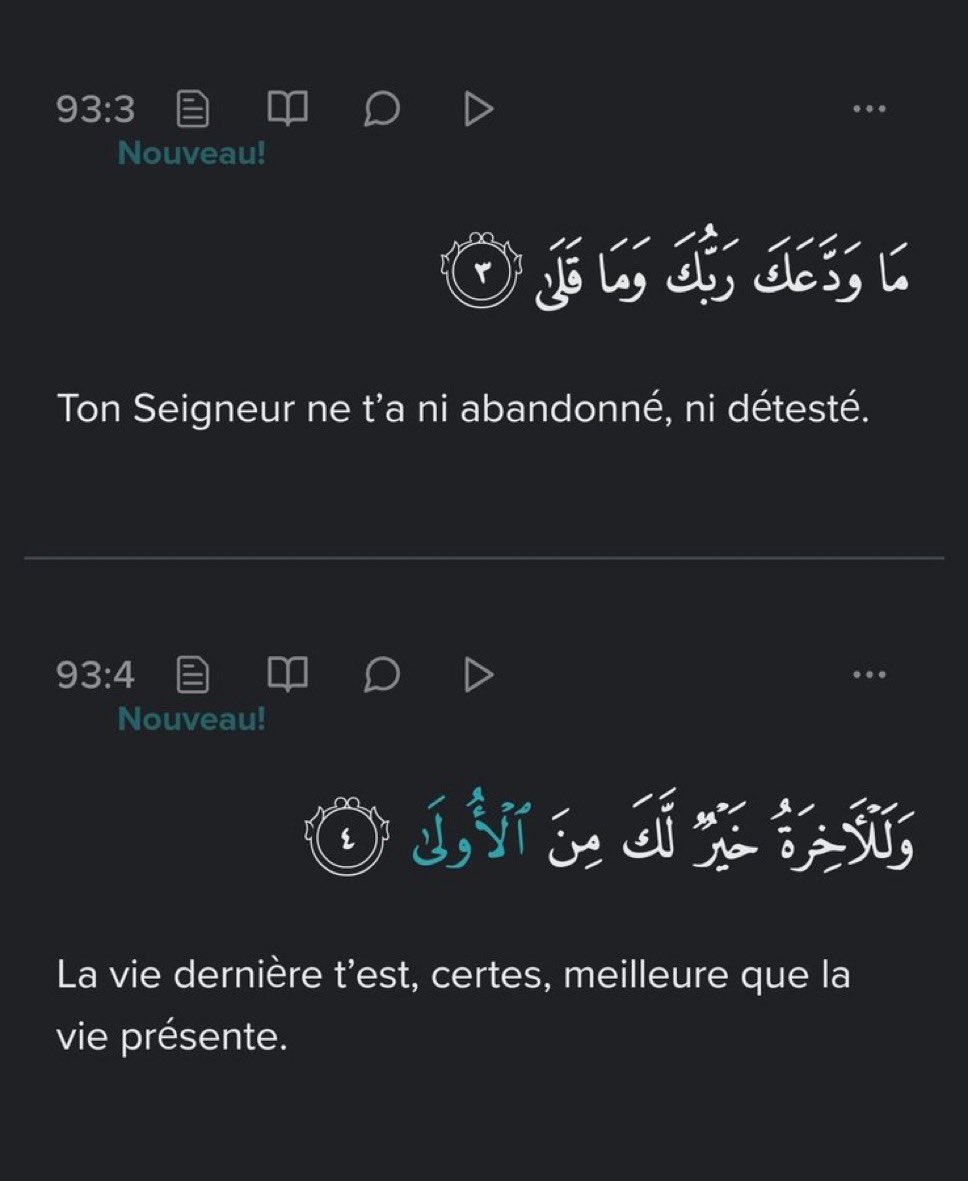968x1181 pixels.
Task: Open more options for verse 93:3
Action: pos(869,109)
